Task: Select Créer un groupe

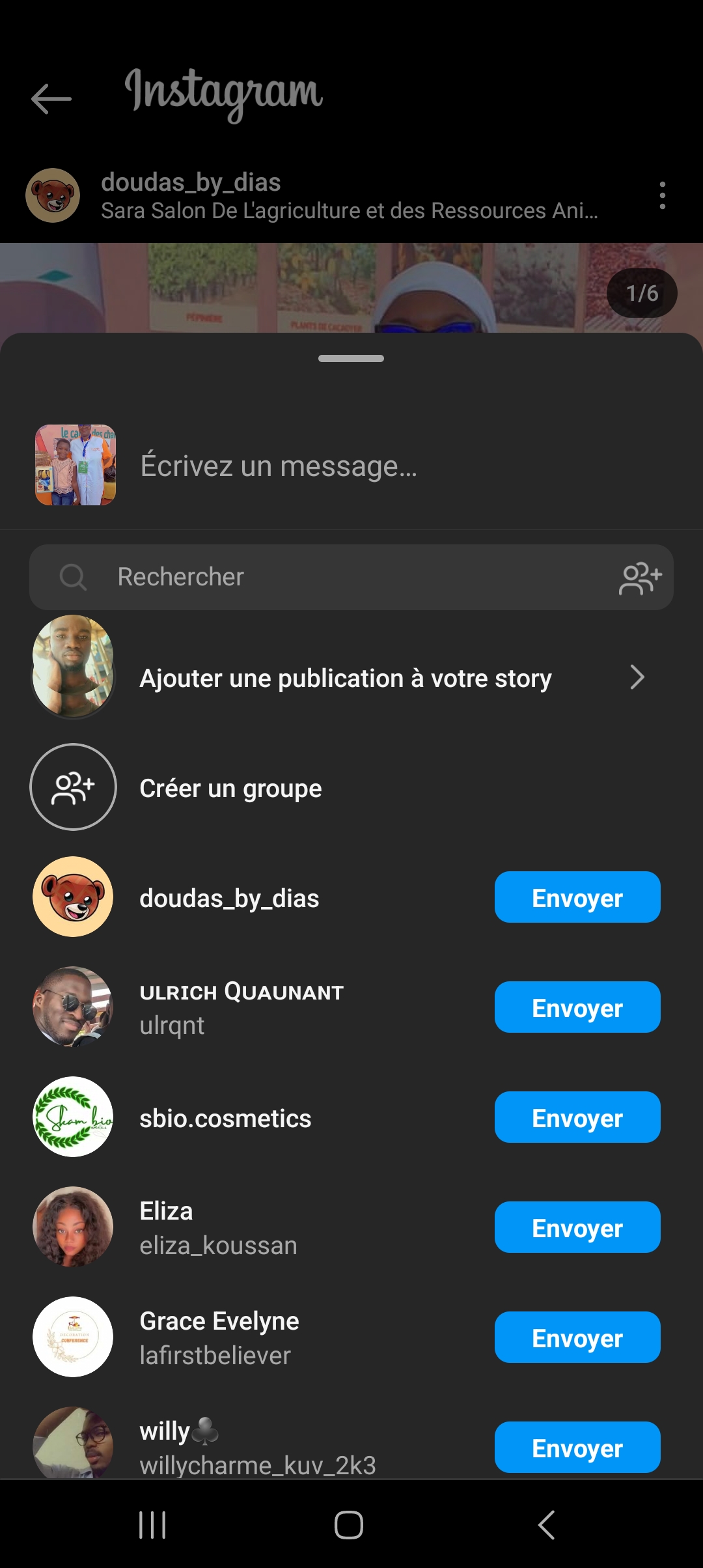Action: (230, 788)
